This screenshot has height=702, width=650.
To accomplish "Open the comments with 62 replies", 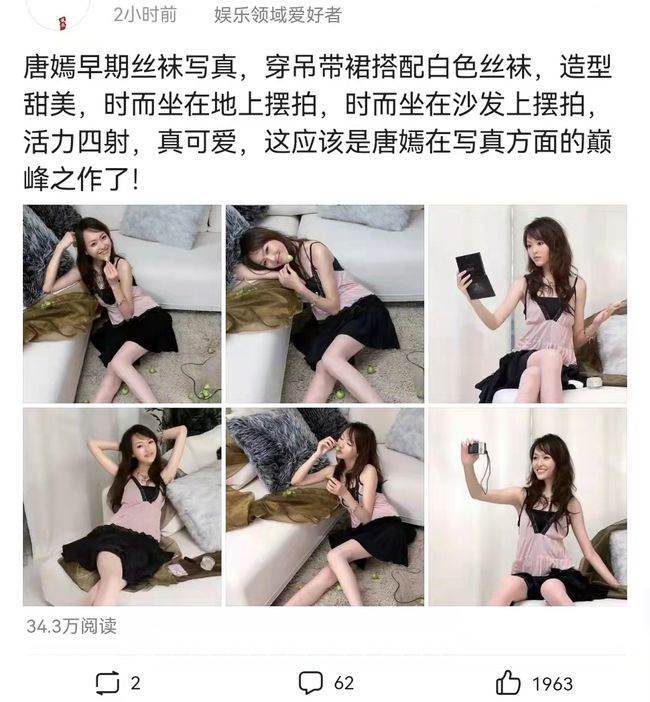I will pyautogui.click(x=311, y=683).
